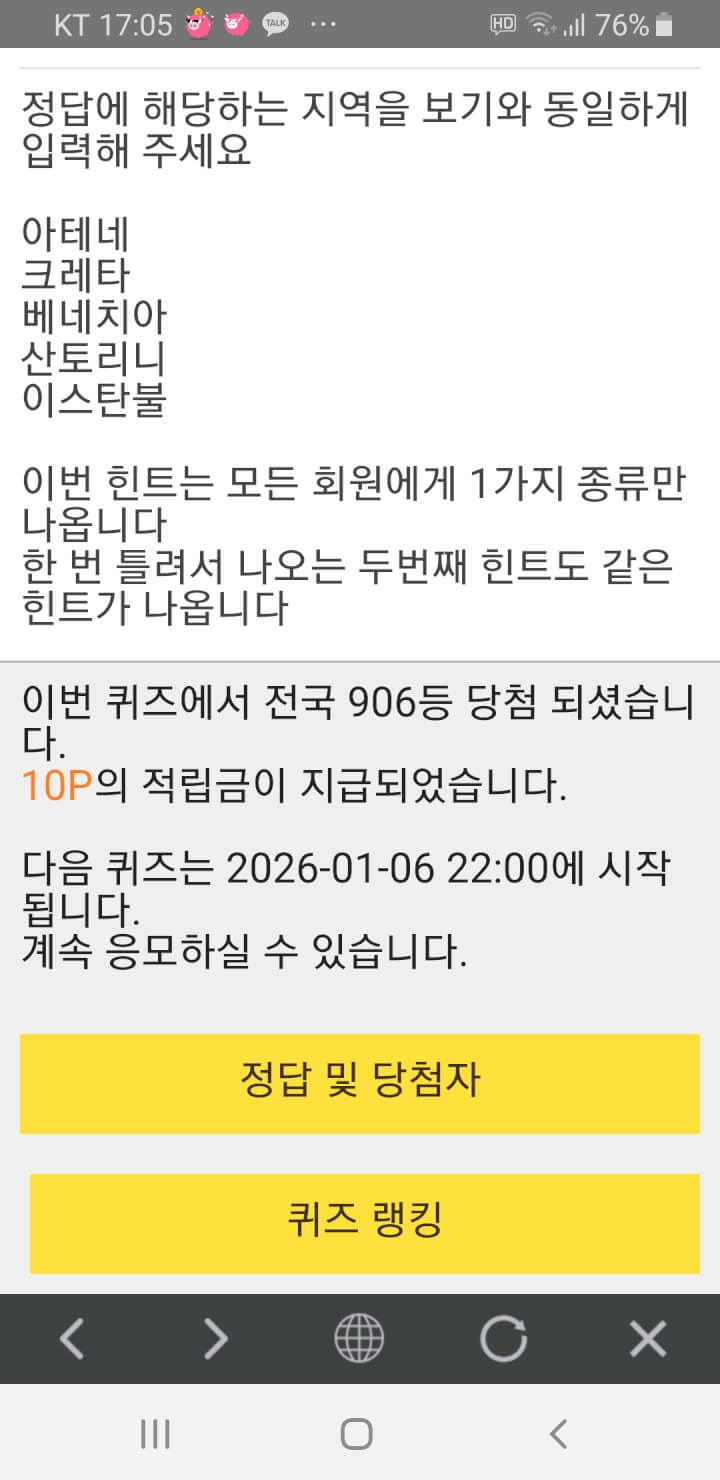
Task: Go back to the previous web page
Action: coord(71,1338)
